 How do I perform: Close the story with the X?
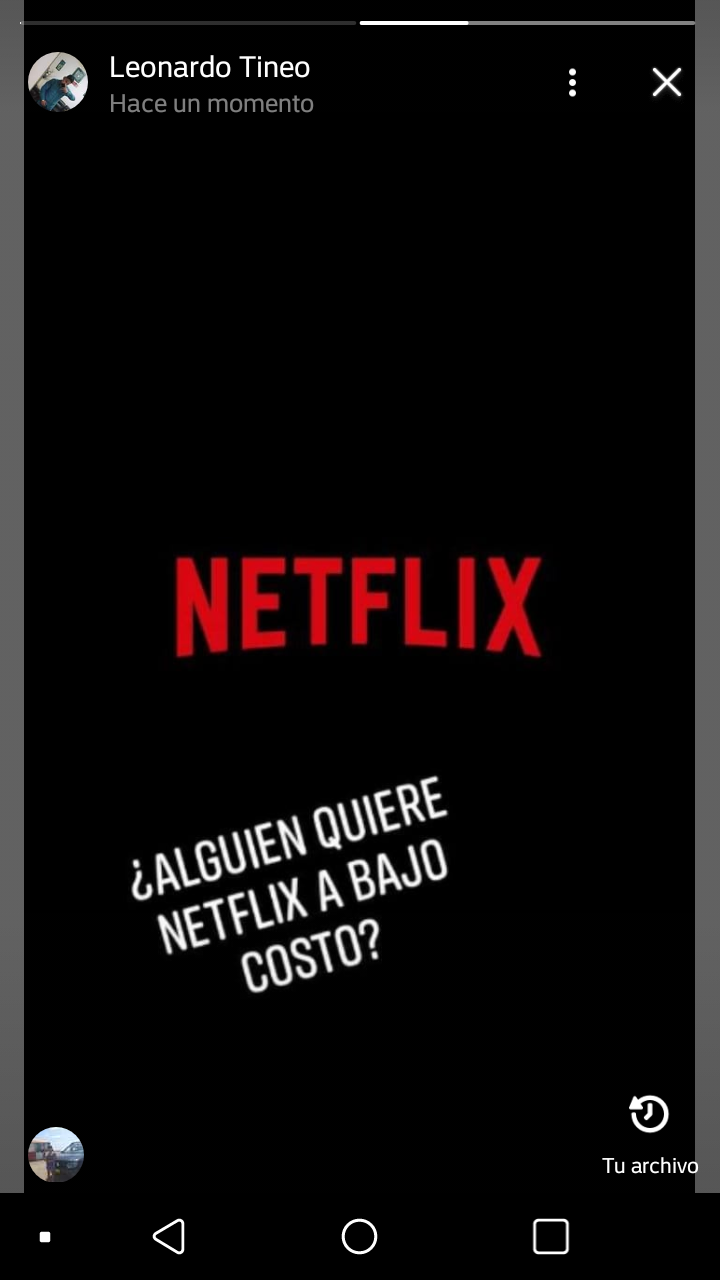pyautogui.click(x=666, y=82)
